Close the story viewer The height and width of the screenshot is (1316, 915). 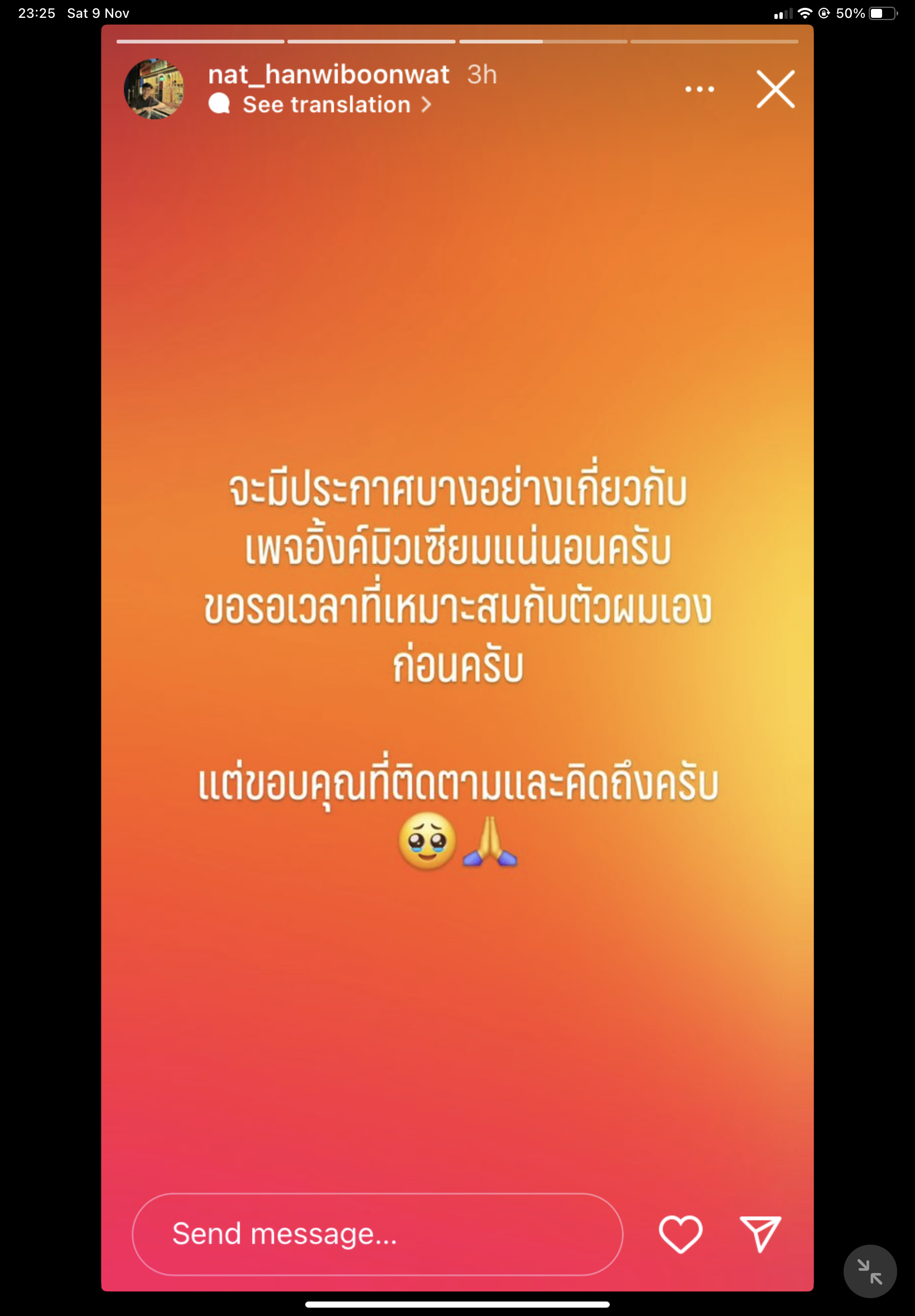pyautogui.click(x=775, y=89)
